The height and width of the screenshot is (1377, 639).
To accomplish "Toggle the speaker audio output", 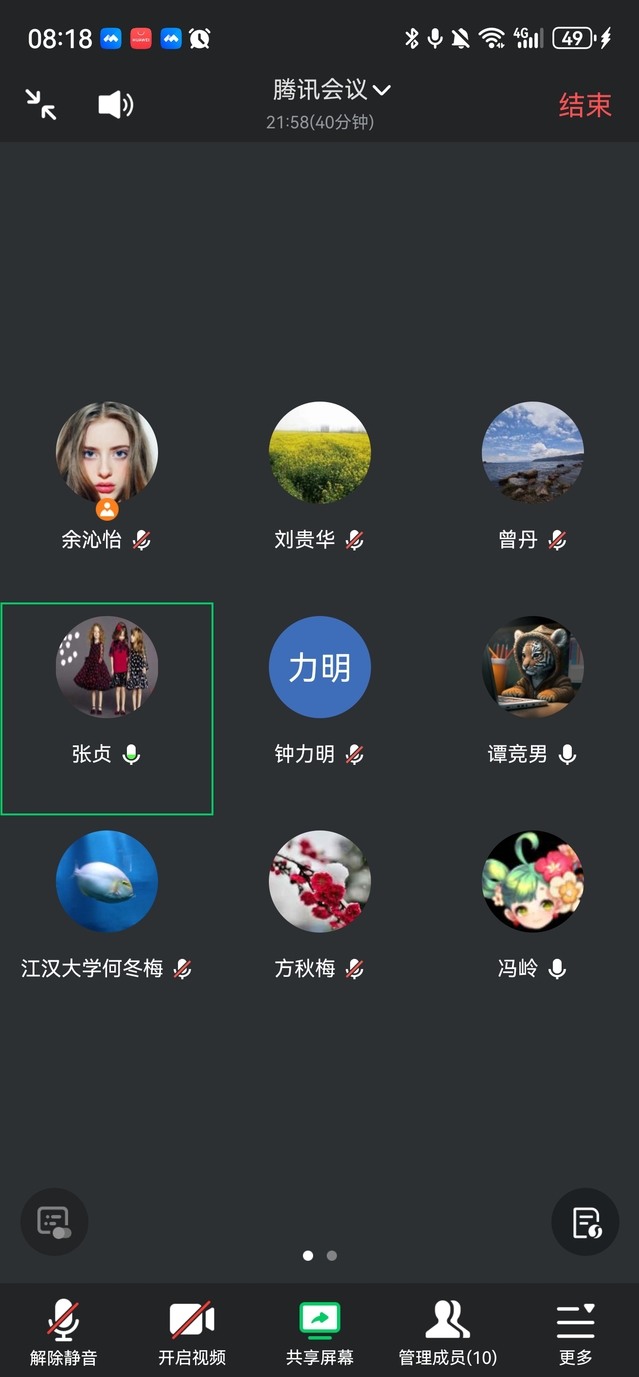I will (x=115, y=105).
